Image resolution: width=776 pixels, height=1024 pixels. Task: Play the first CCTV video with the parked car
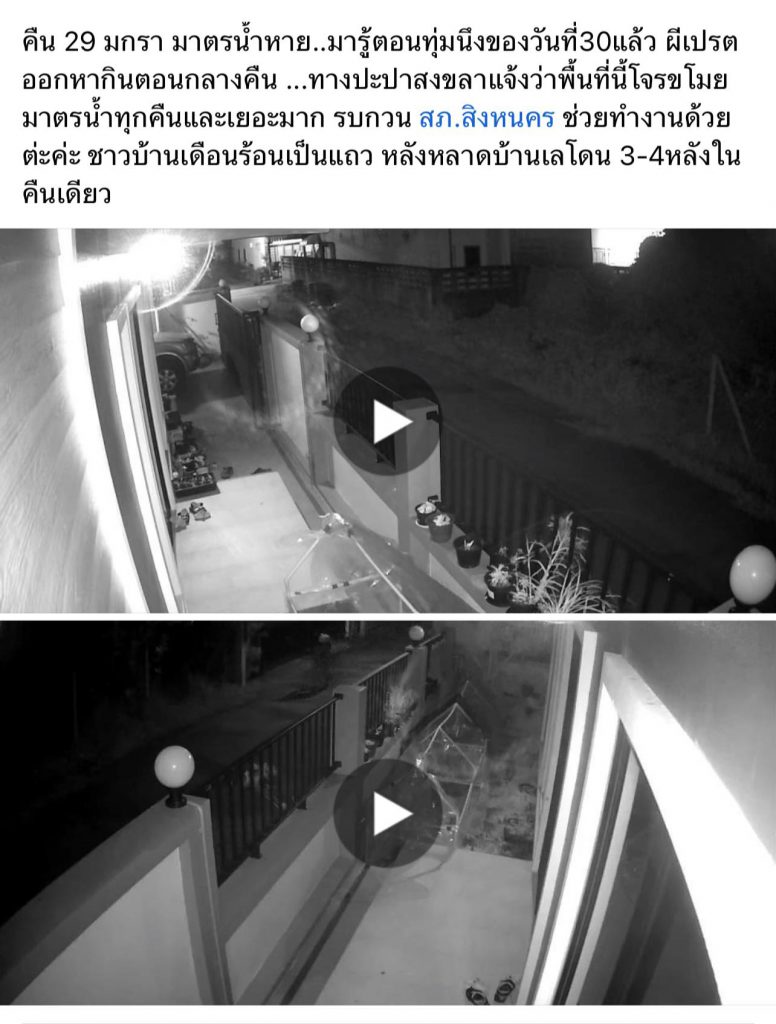387,421
